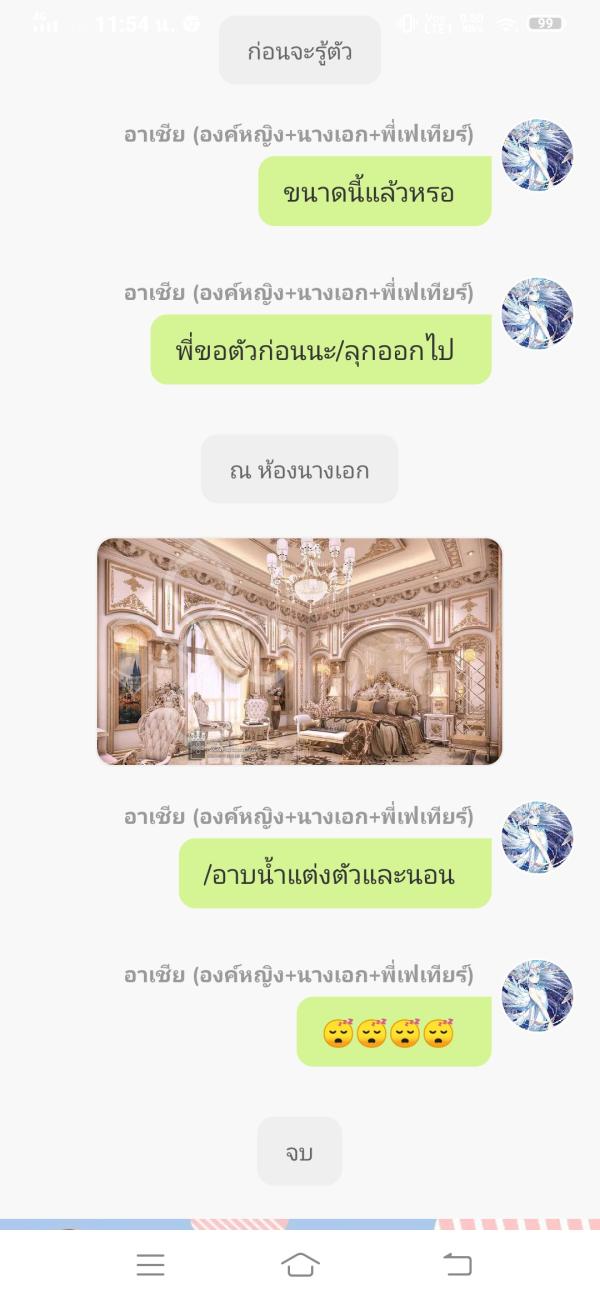Open the recent apps menu button

click(151, 1264)
